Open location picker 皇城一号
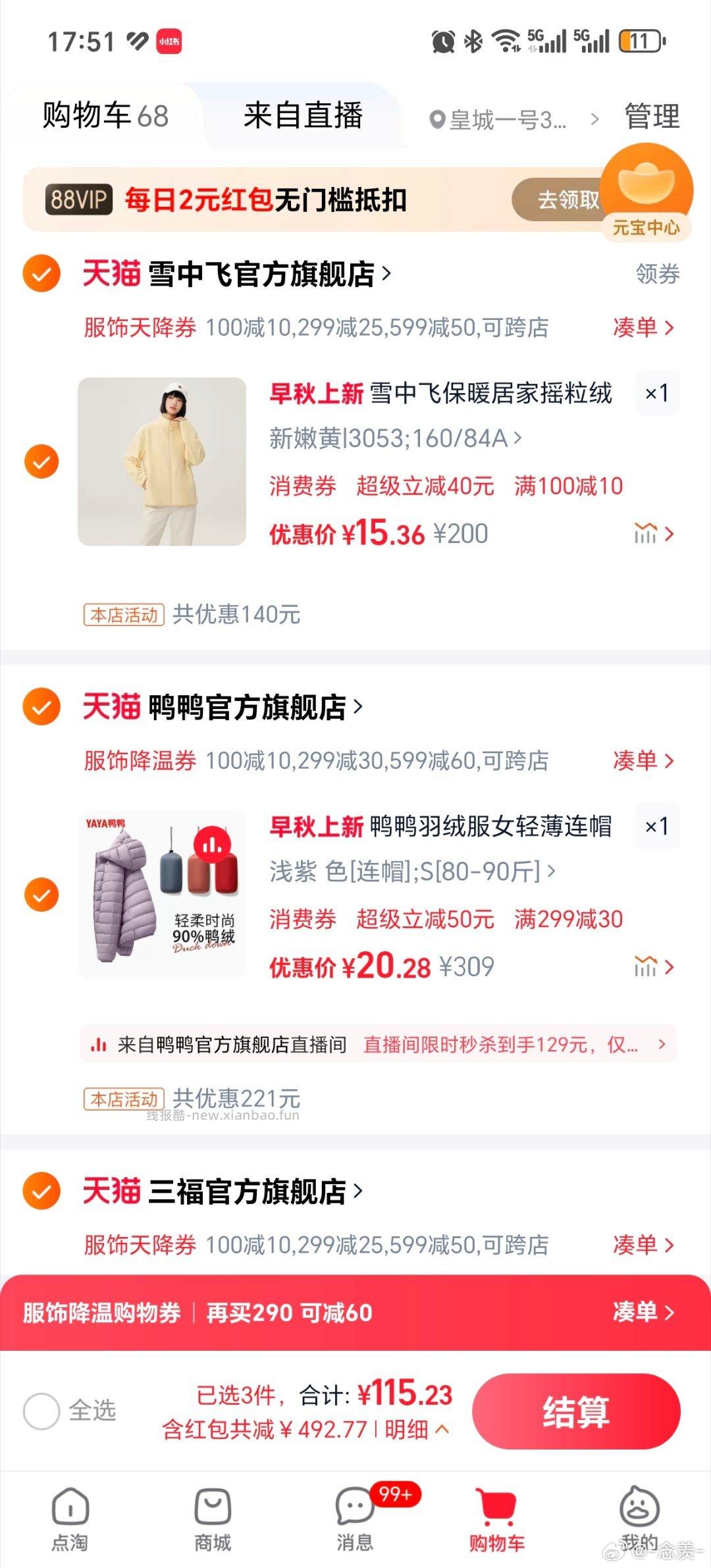This screenshot has width=711, height=1568. (507, 117)
